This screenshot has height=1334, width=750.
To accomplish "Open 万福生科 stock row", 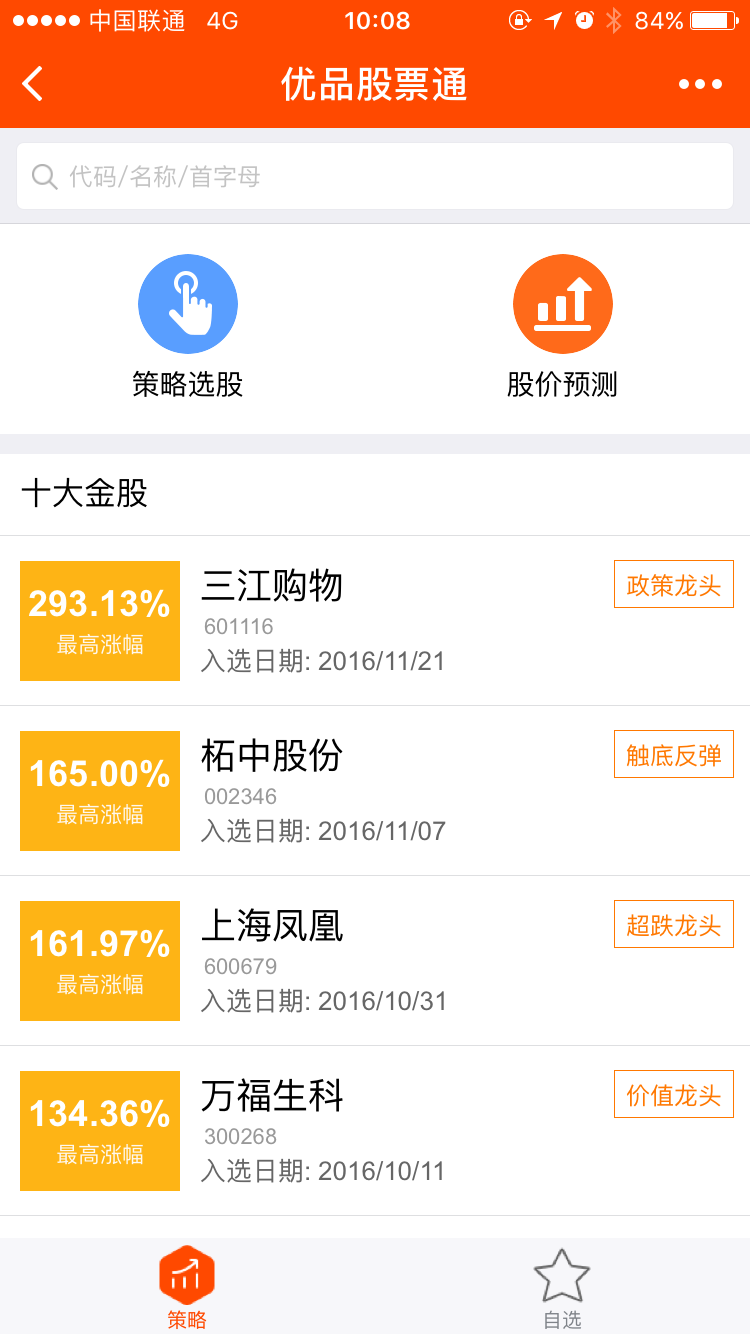I will [375, 1131].
